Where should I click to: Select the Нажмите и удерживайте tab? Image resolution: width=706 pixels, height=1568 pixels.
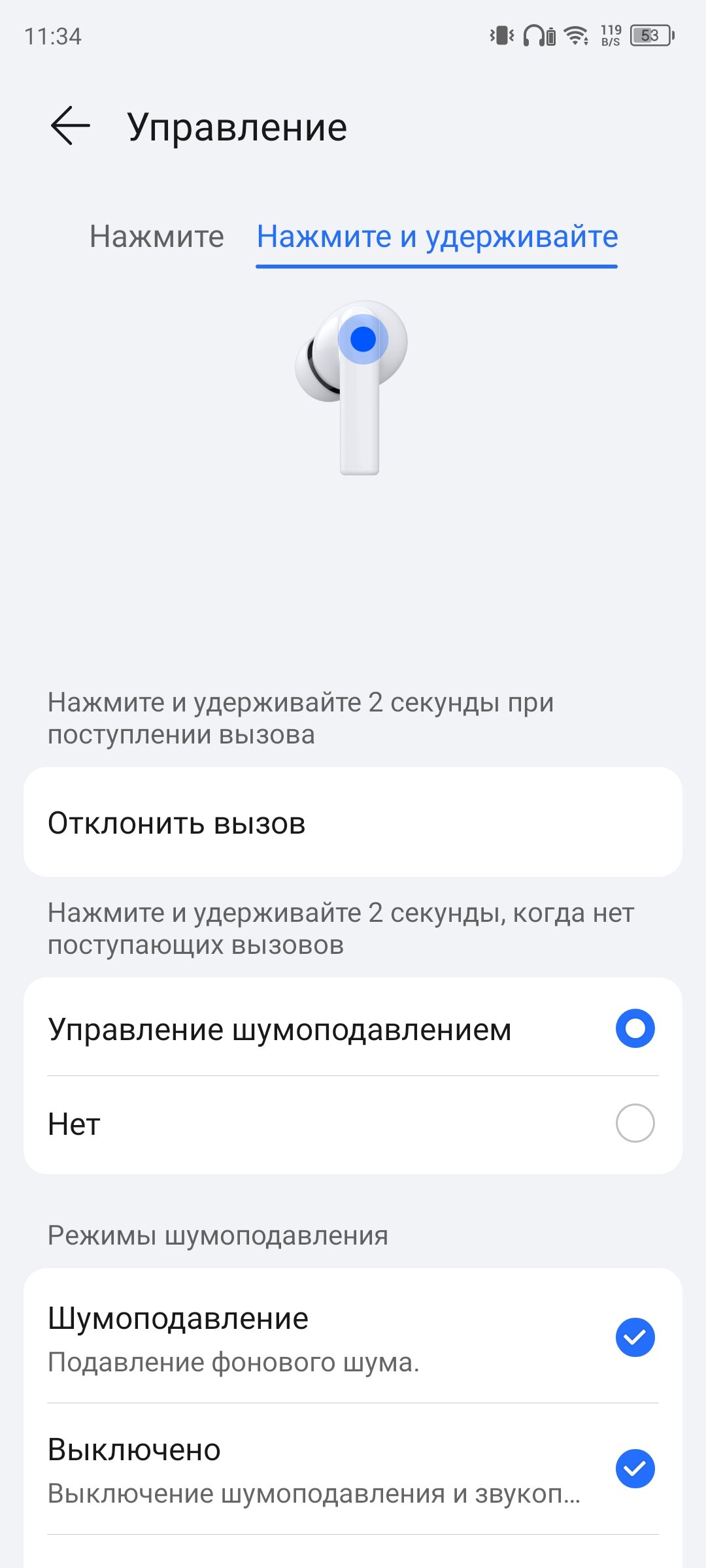coord(437,237)
